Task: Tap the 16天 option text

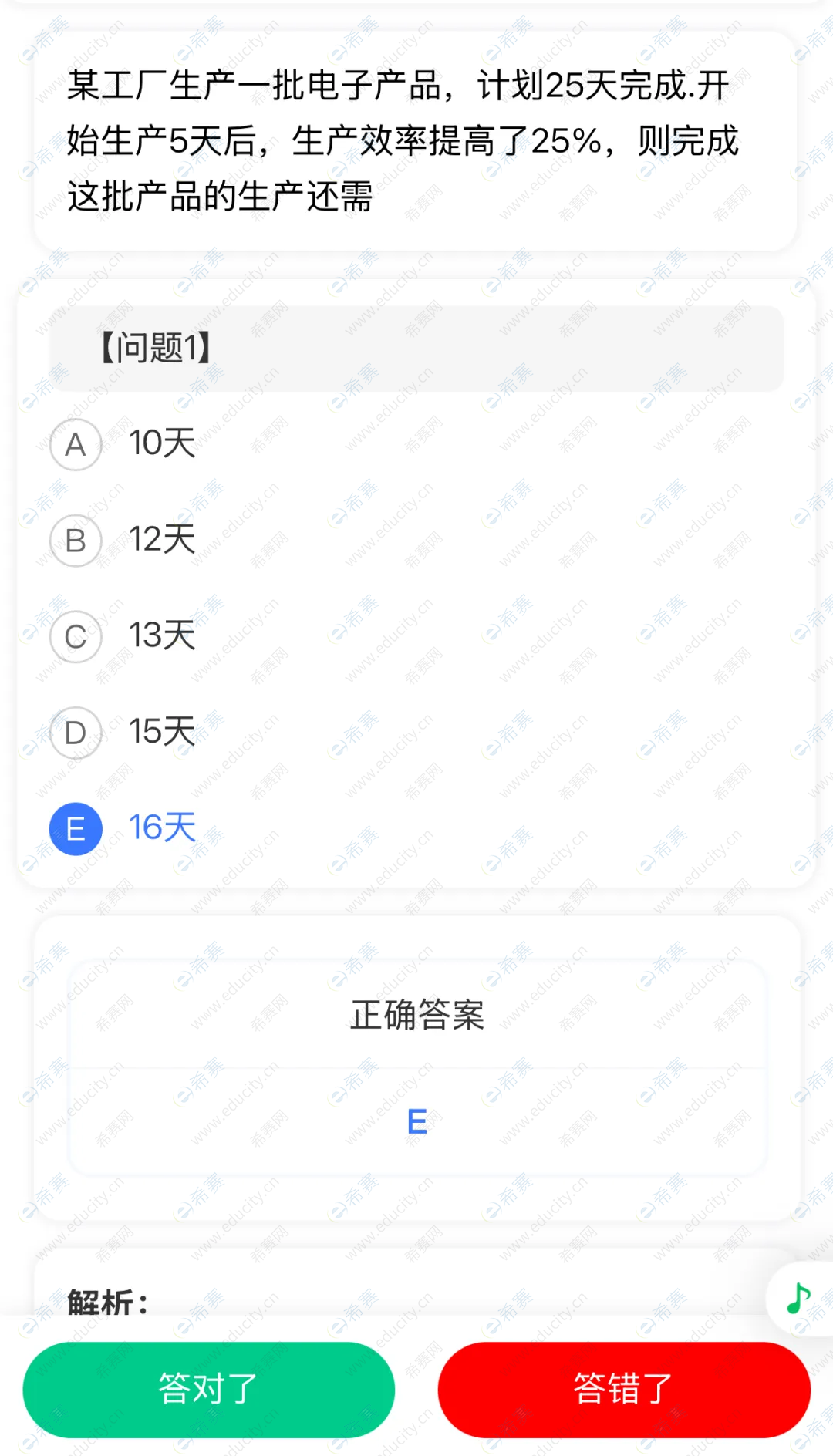Action: click(x=162, y=827)
